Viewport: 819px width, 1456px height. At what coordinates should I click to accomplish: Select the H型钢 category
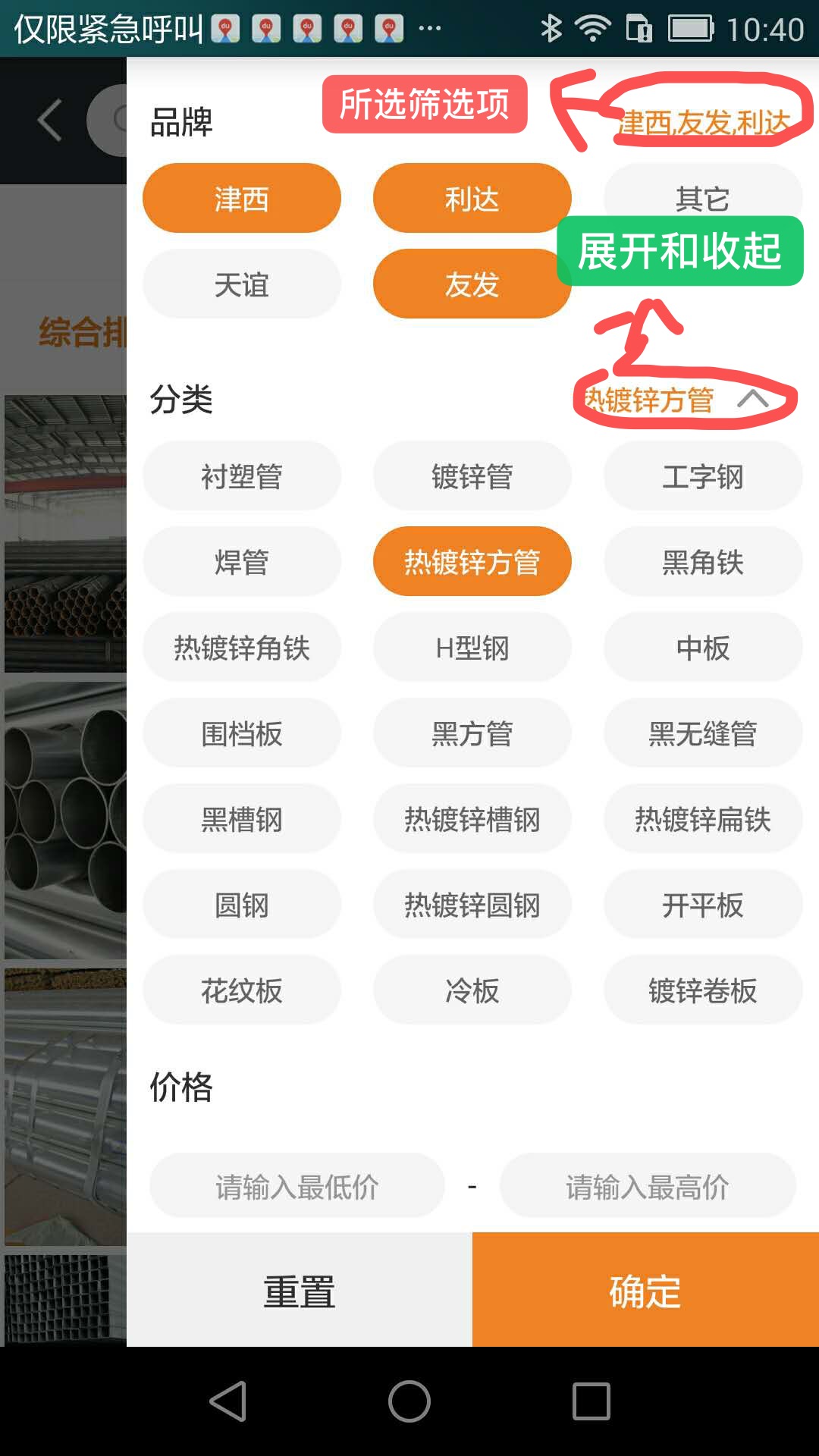(471, 648)
